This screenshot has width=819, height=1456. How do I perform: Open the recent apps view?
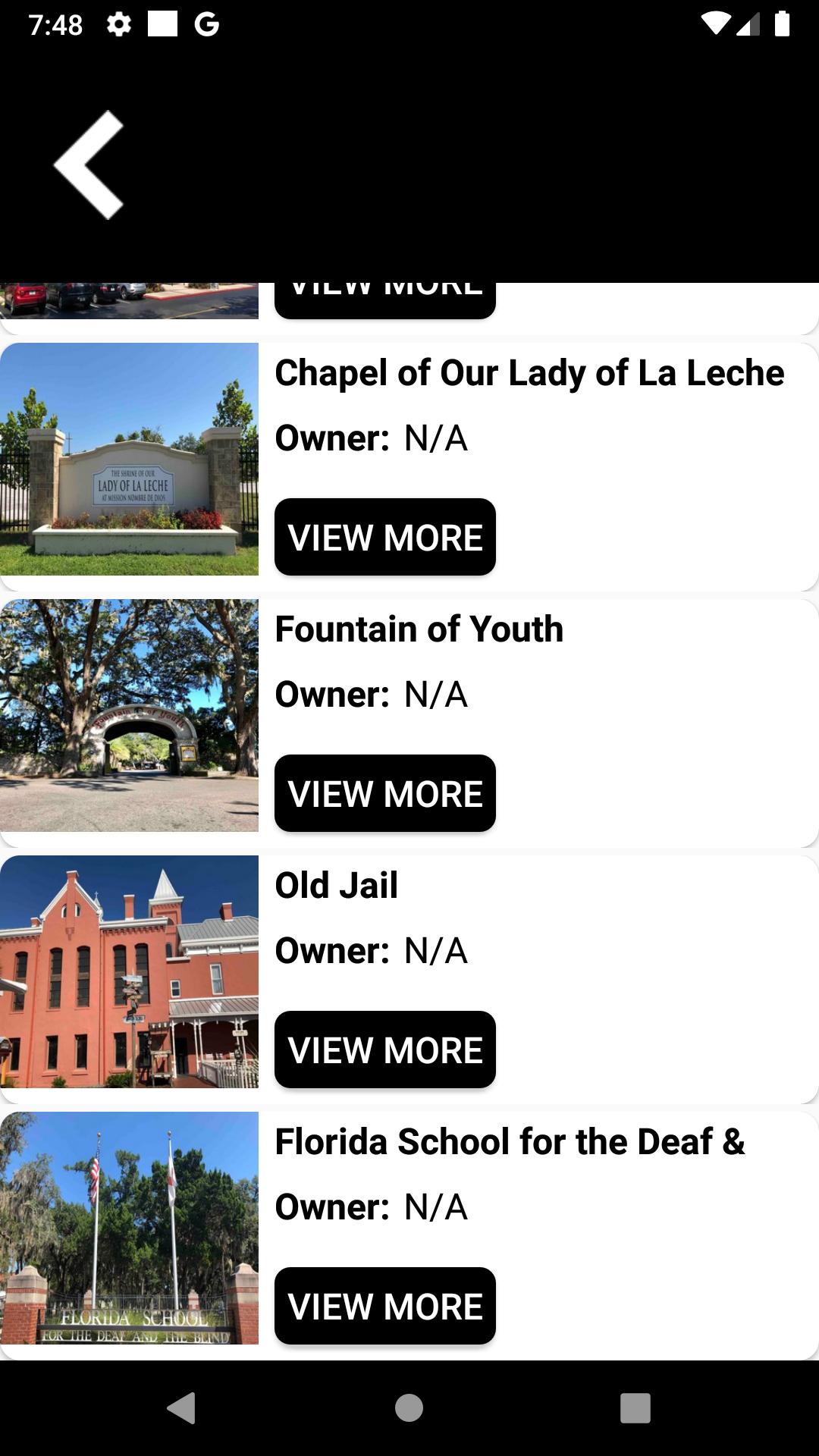point(635,1408)
